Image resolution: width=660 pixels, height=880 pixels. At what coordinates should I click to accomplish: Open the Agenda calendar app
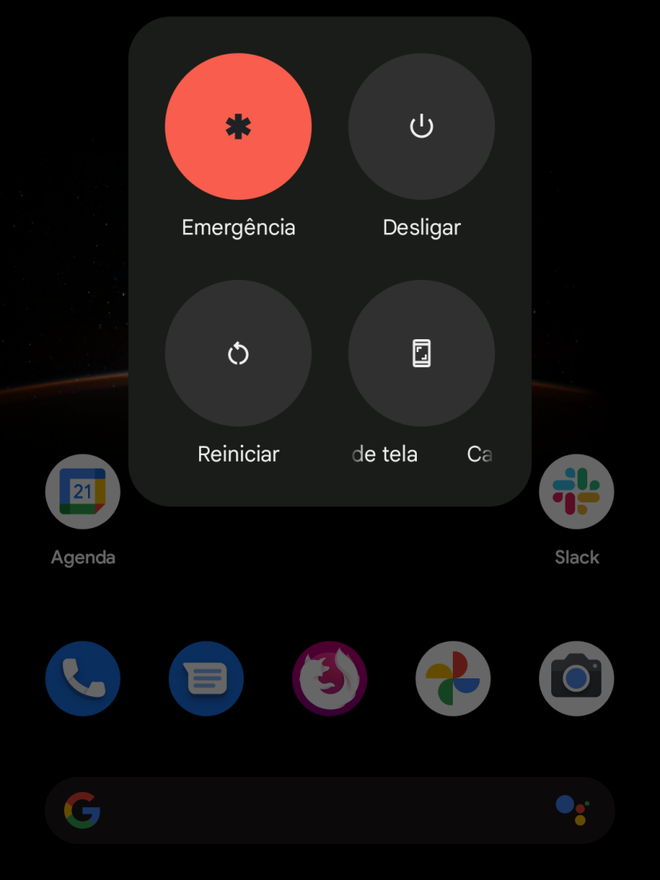pos(83,492)
